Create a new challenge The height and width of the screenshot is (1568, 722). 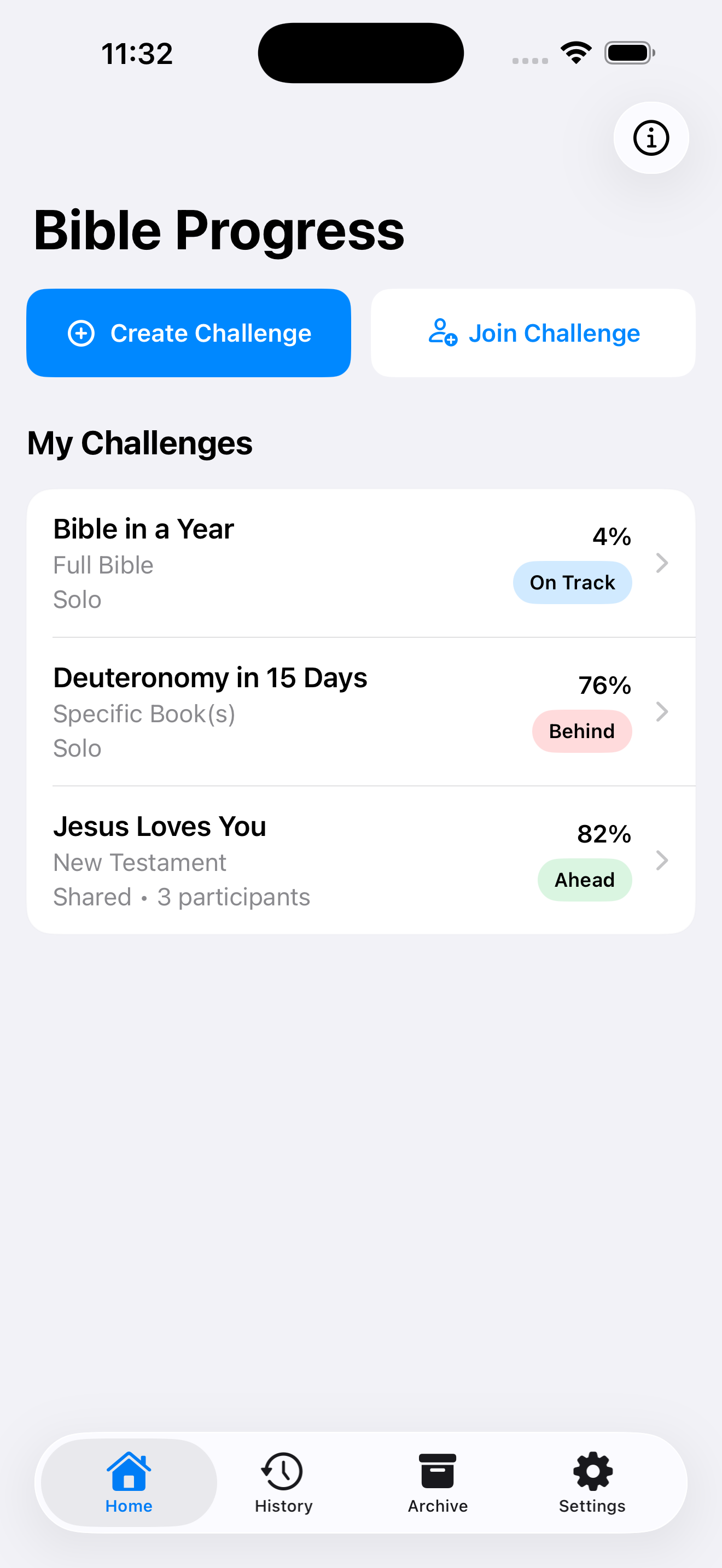click(189, 333)
